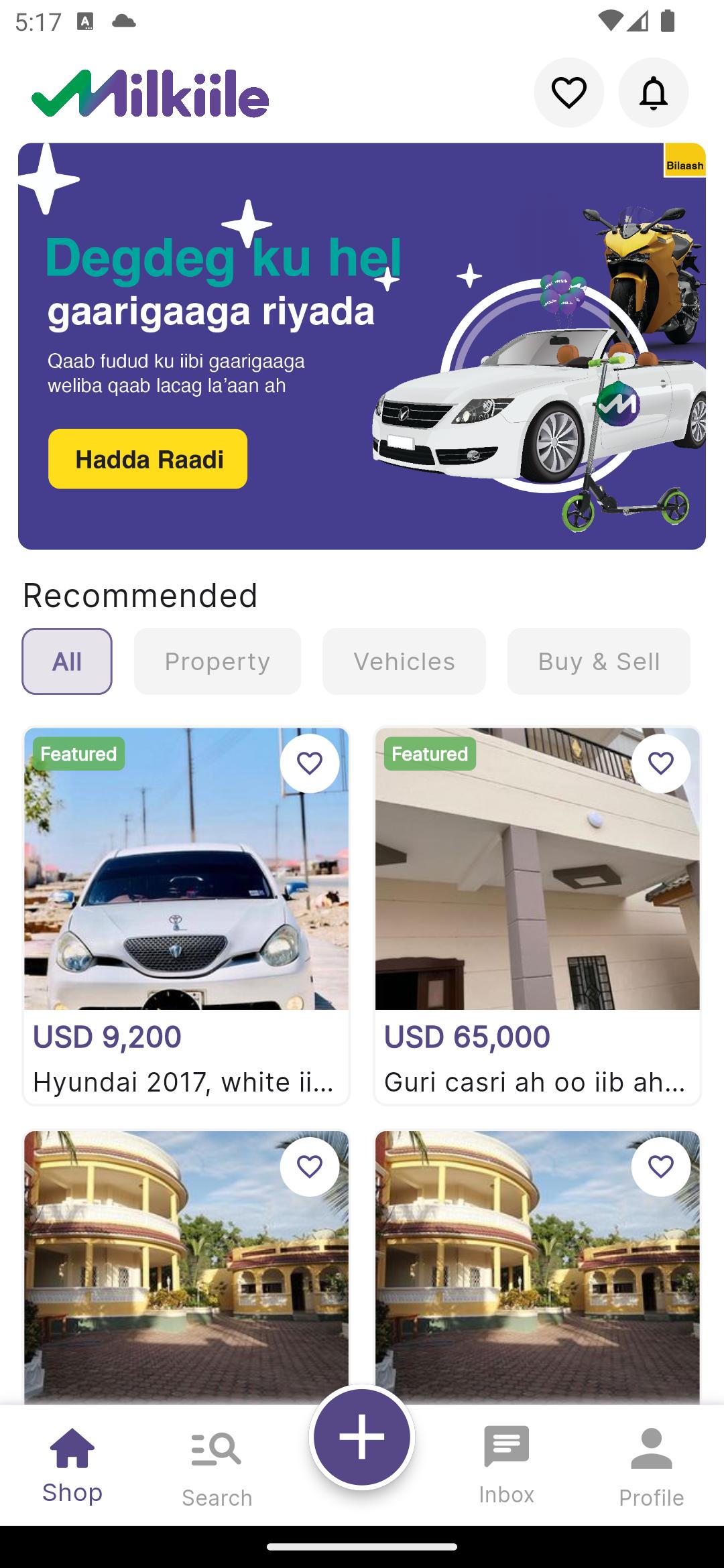The image size is (724, 1568).
Task: Favorite the Hyundai 2017 listing
Action: point(310,763)
